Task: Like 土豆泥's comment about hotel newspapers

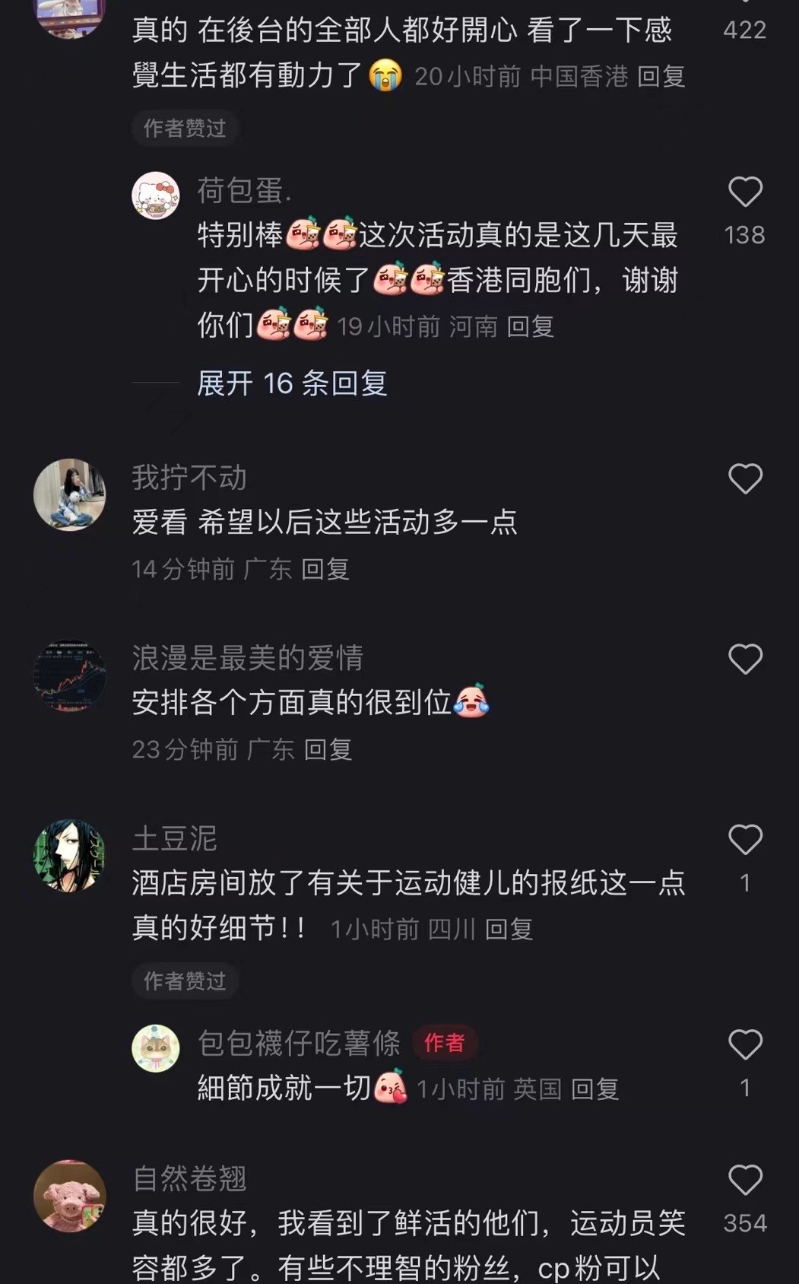Action: (x=745, y=840)
